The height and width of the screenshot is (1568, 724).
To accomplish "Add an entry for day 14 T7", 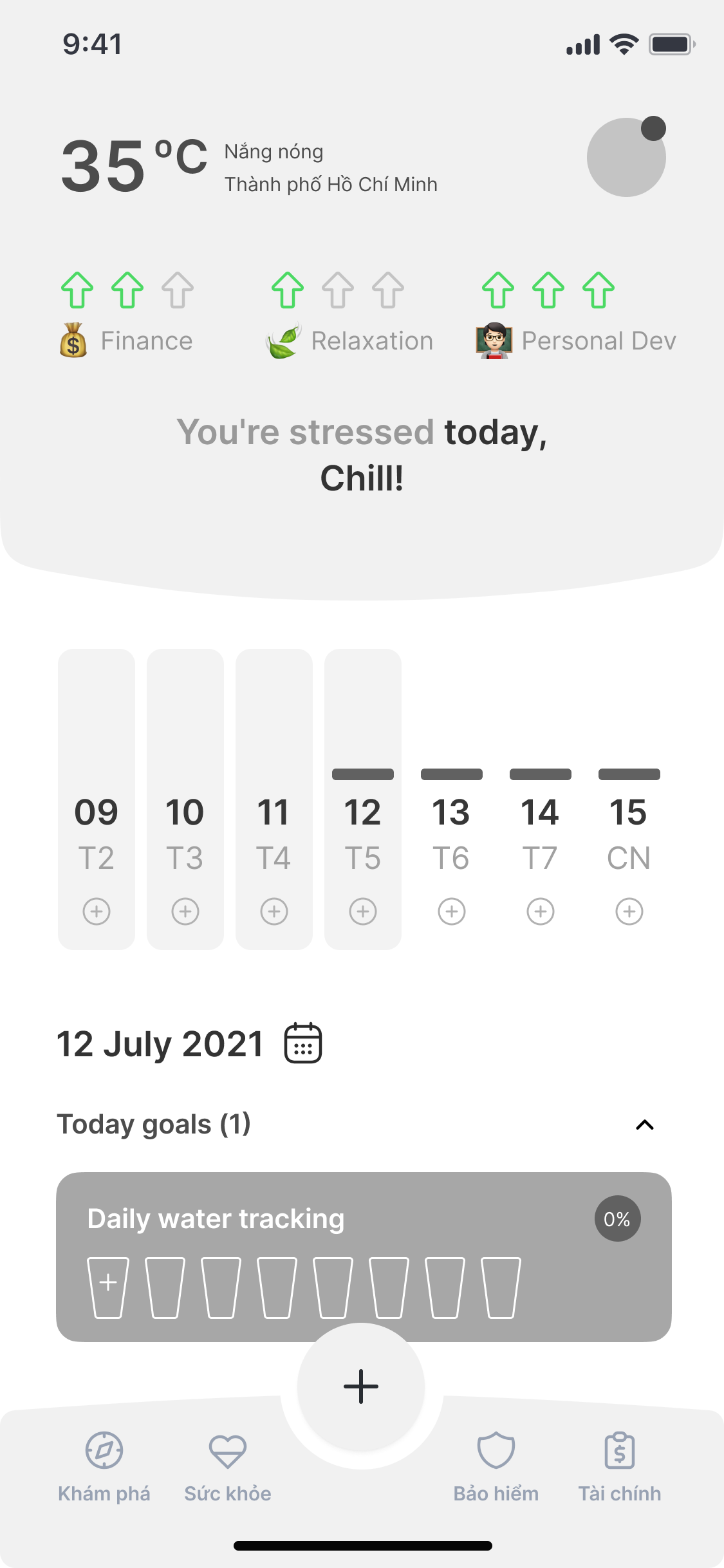I will click(541, 911).
